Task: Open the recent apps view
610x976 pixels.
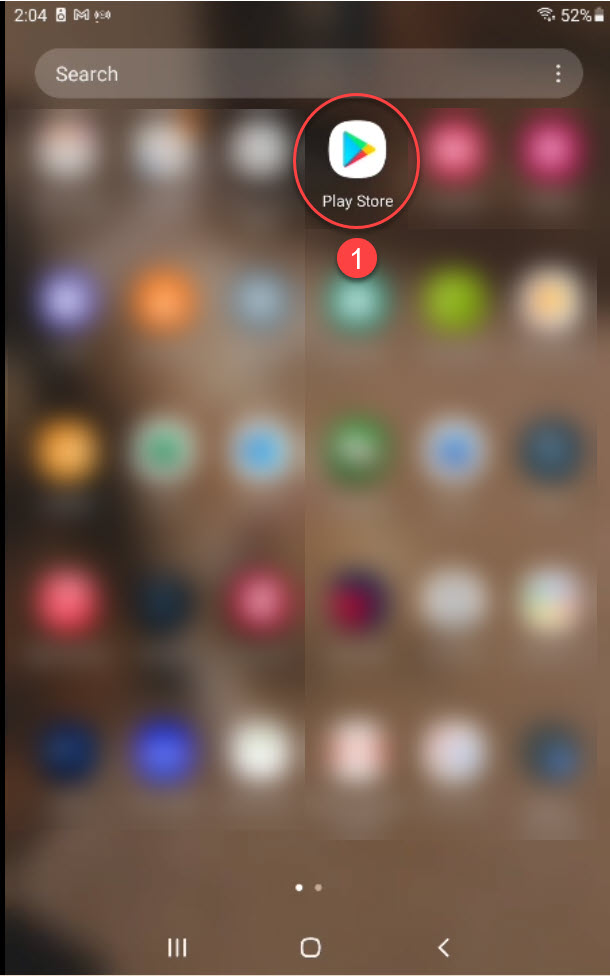Action: click(x=177, y=947)
